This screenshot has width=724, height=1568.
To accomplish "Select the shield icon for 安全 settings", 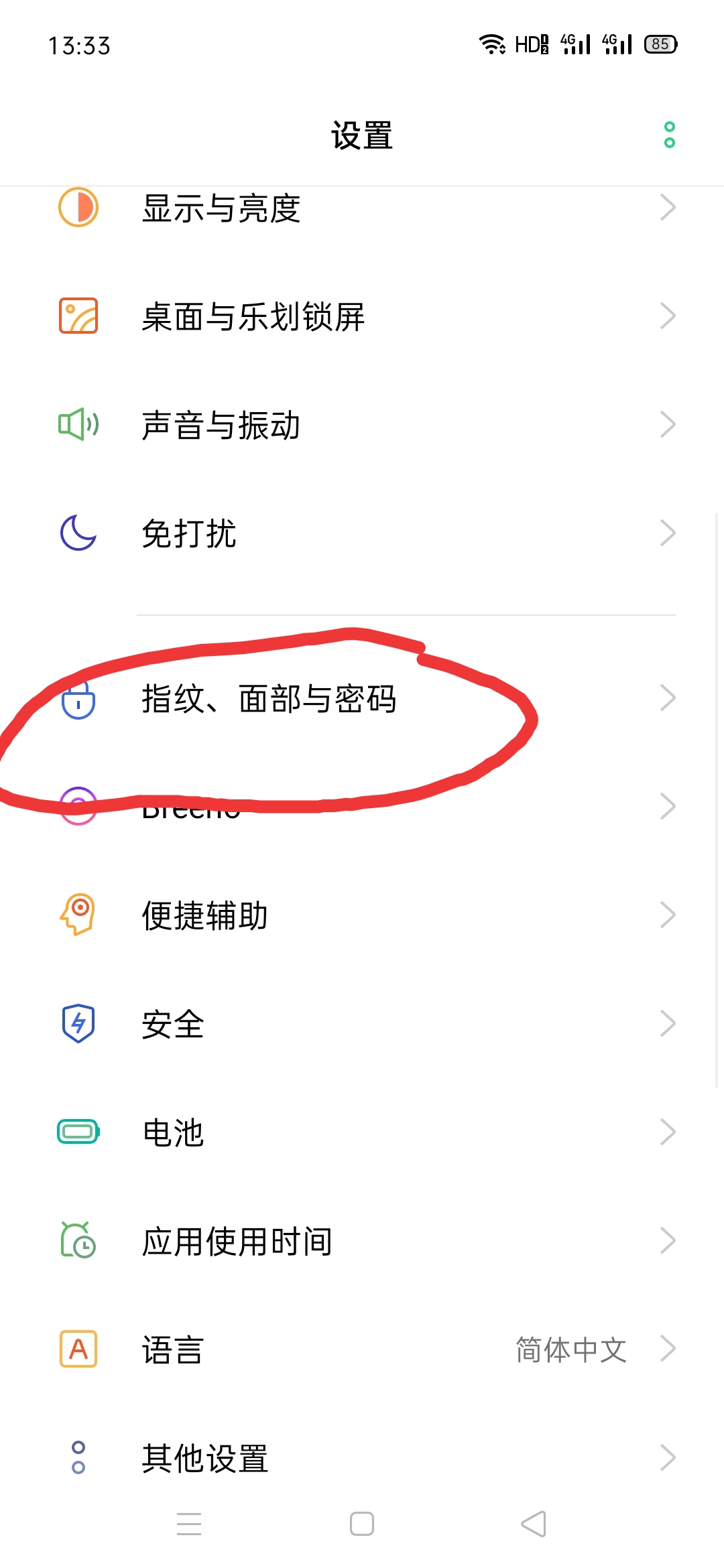I will click(78, 1023).
